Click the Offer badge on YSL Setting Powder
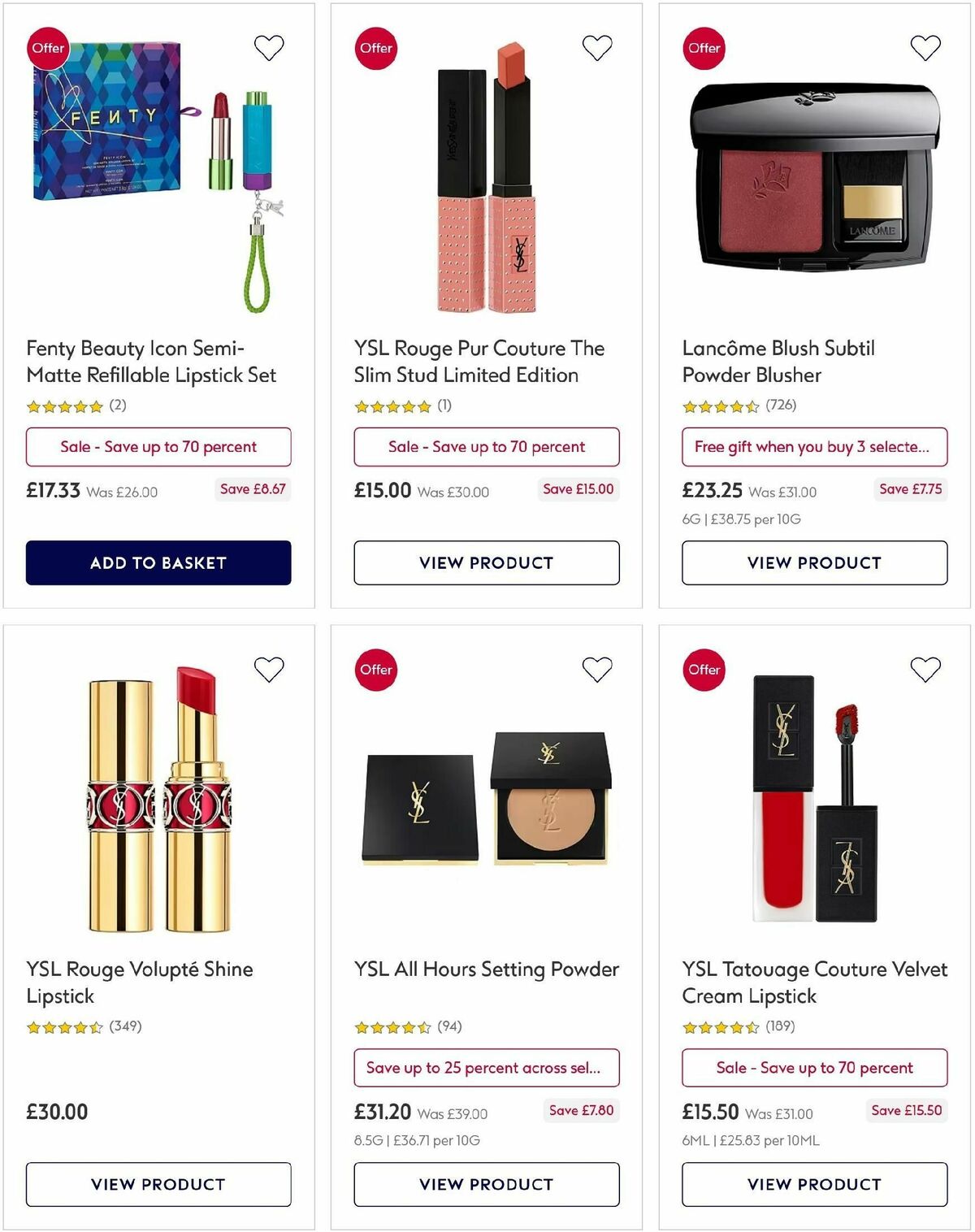 pos(375,670)
